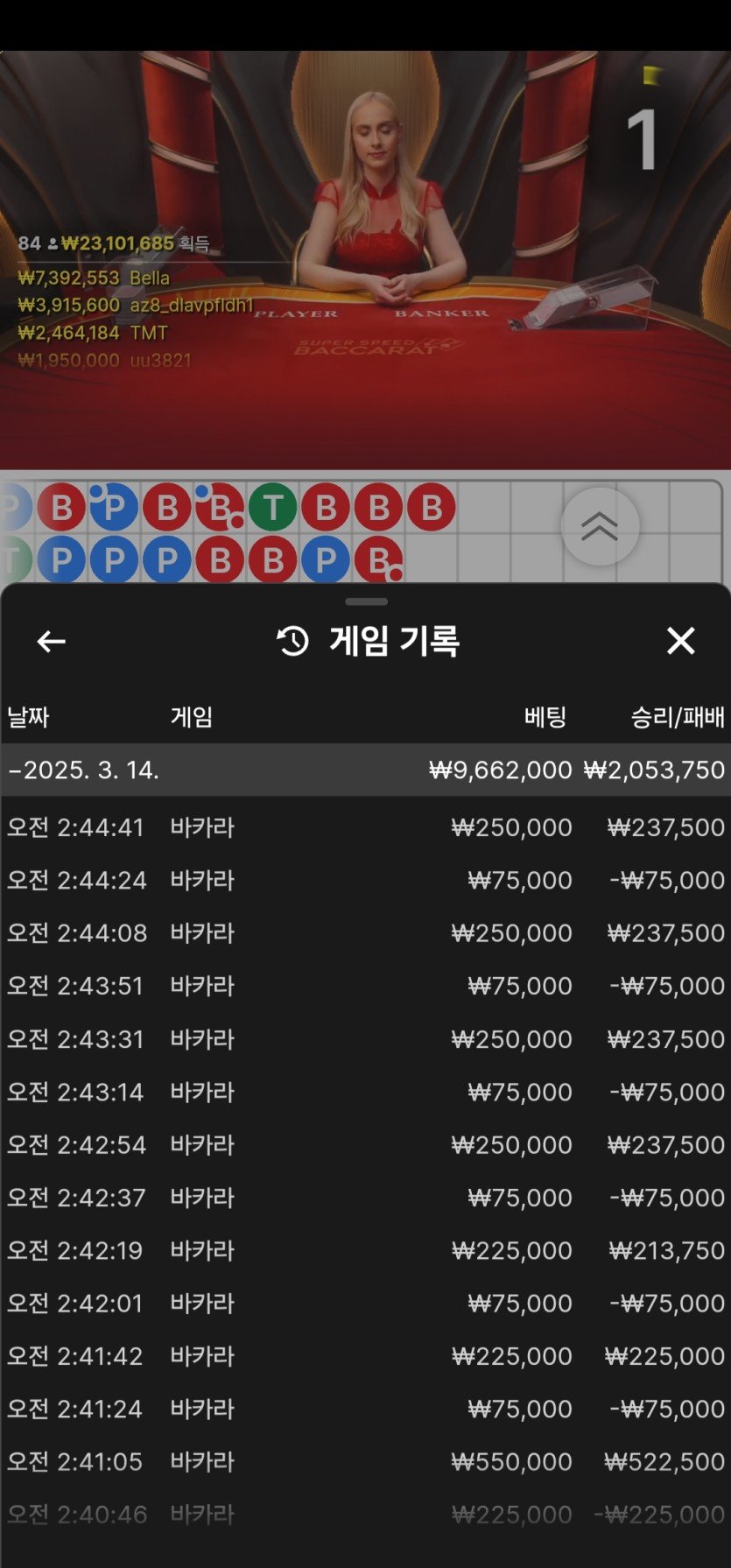Open the 오전 2:44:41 바카라 round record

pyautogui.click(x=365, y=827)
